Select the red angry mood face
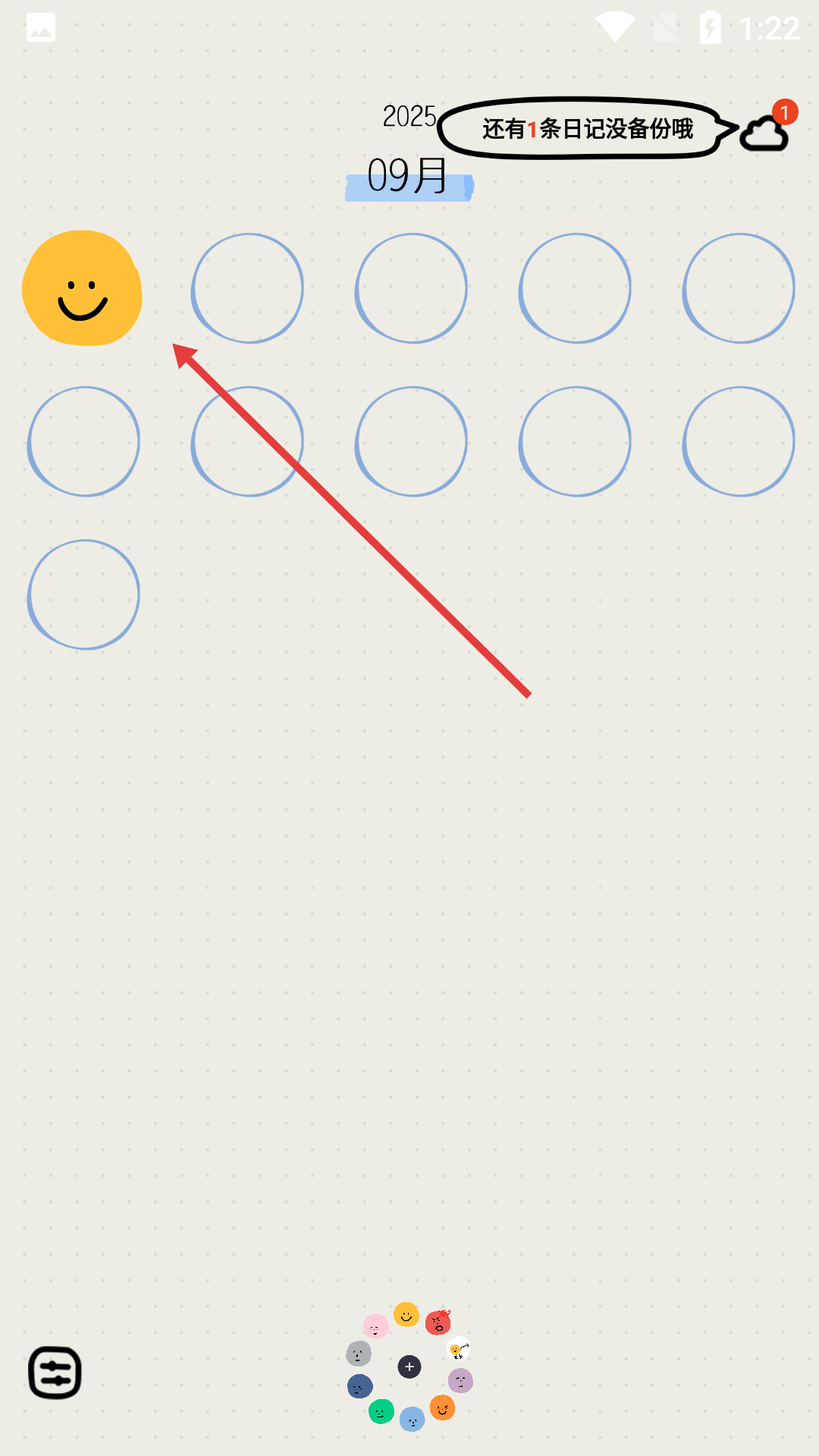 (x=438, y=1323)
